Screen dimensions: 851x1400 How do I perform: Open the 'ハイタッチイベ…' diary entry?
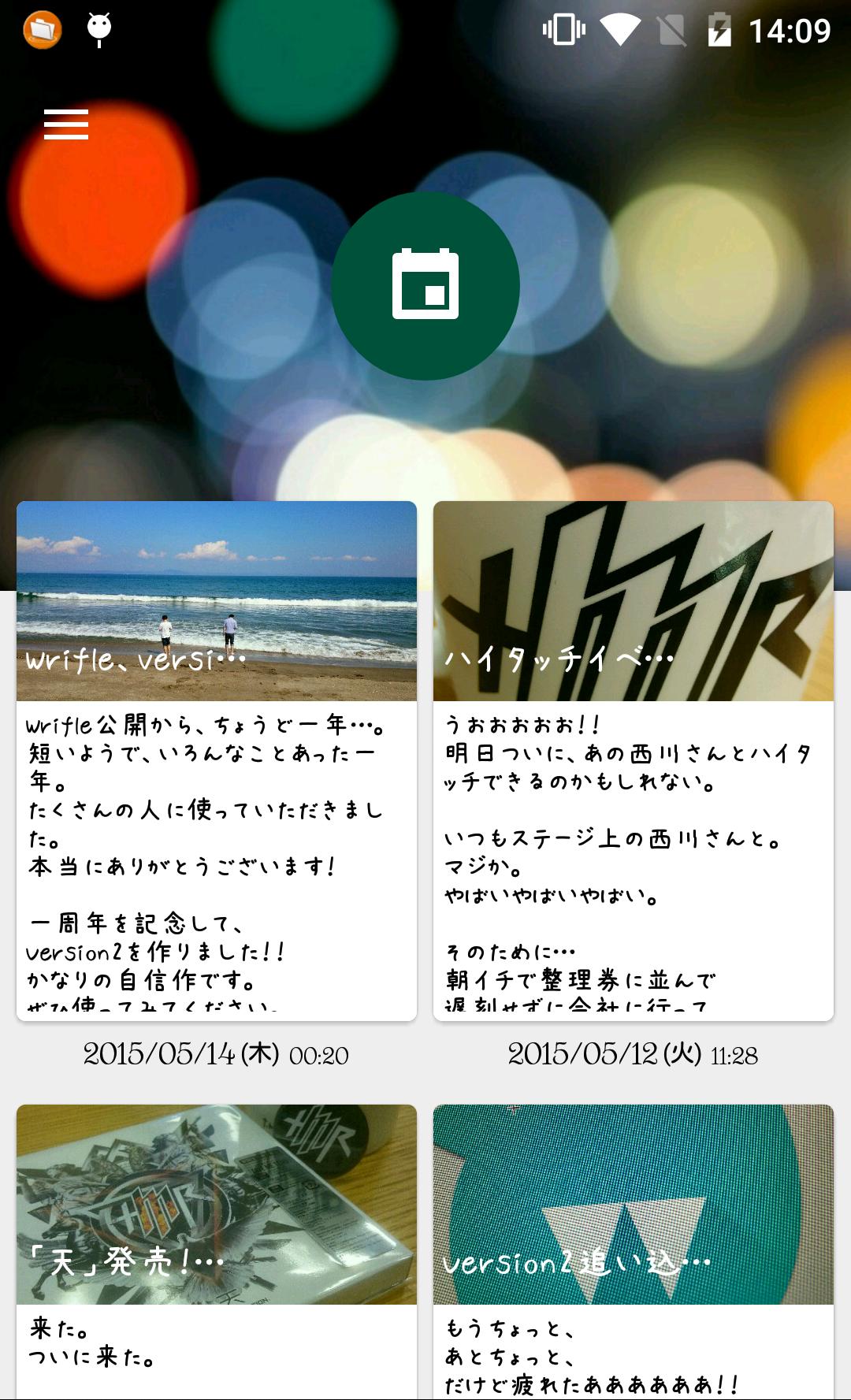(633, 760)
